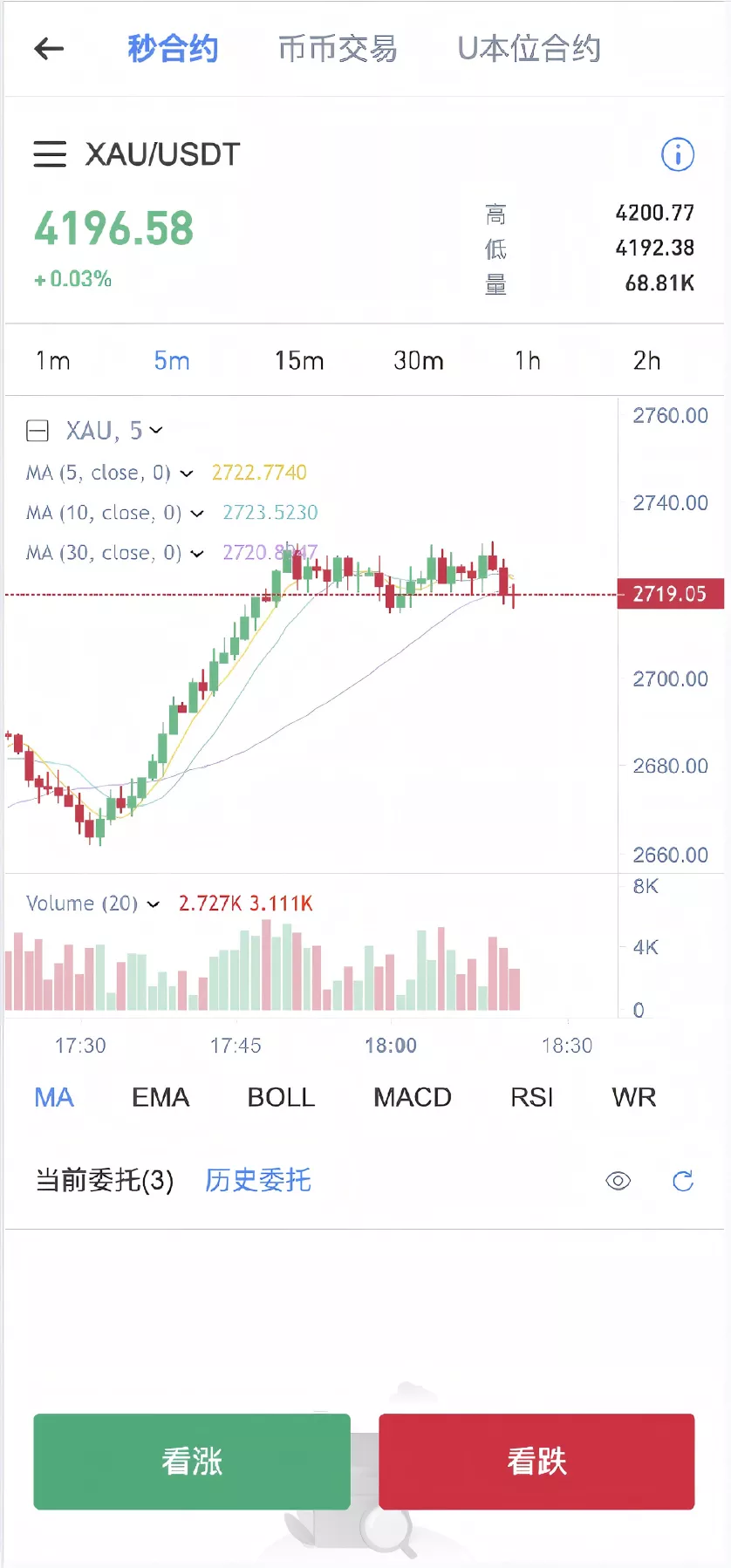Image resolution: width=731 pixels, height=1568 pixels.
Task: Switch to the 币币交易 tab
Action: coord(338,49)
